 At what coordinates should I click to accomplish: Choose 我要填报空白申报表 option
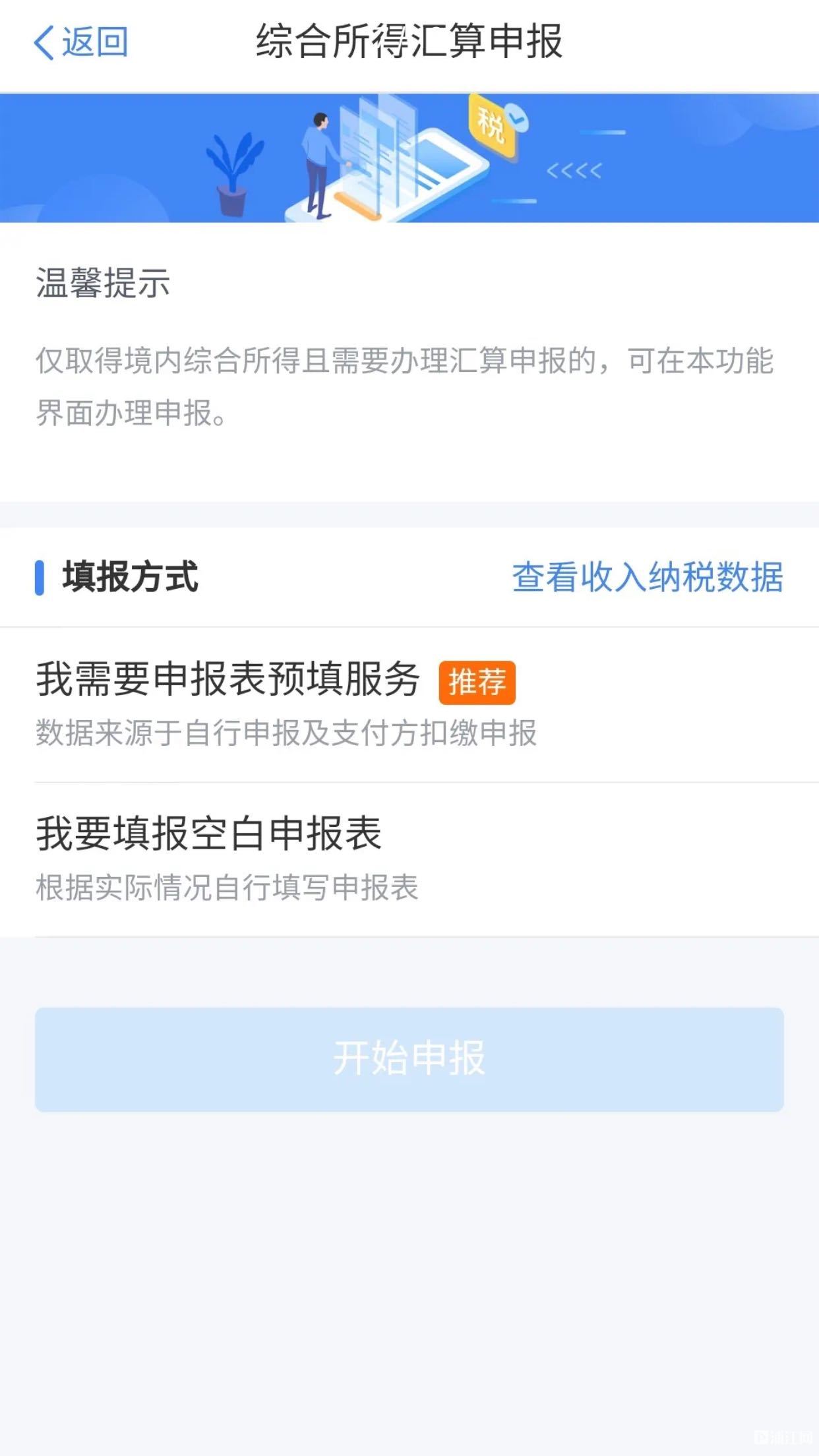click(409, 859)
